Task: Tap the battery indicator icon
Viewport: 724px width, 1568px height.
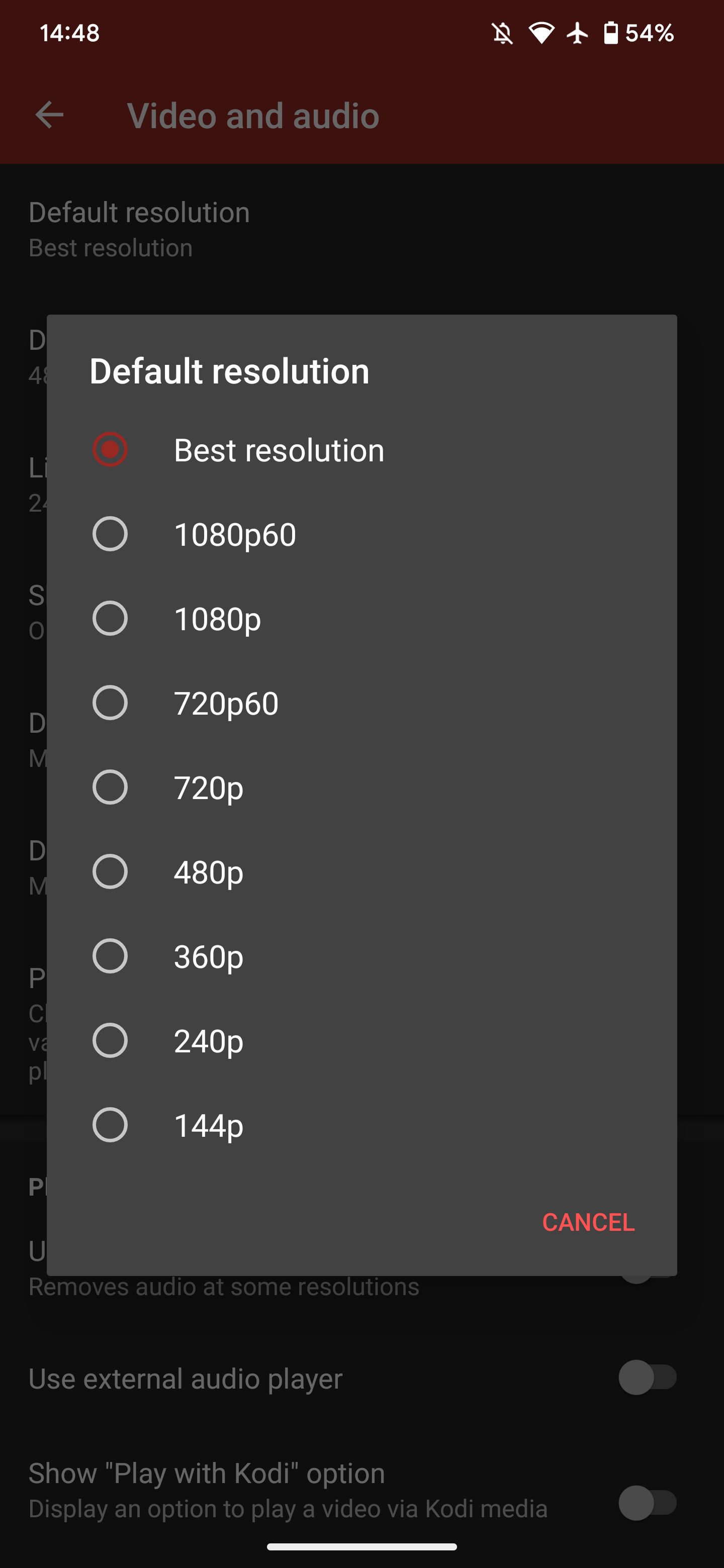Action: click(x=612, y=33)
